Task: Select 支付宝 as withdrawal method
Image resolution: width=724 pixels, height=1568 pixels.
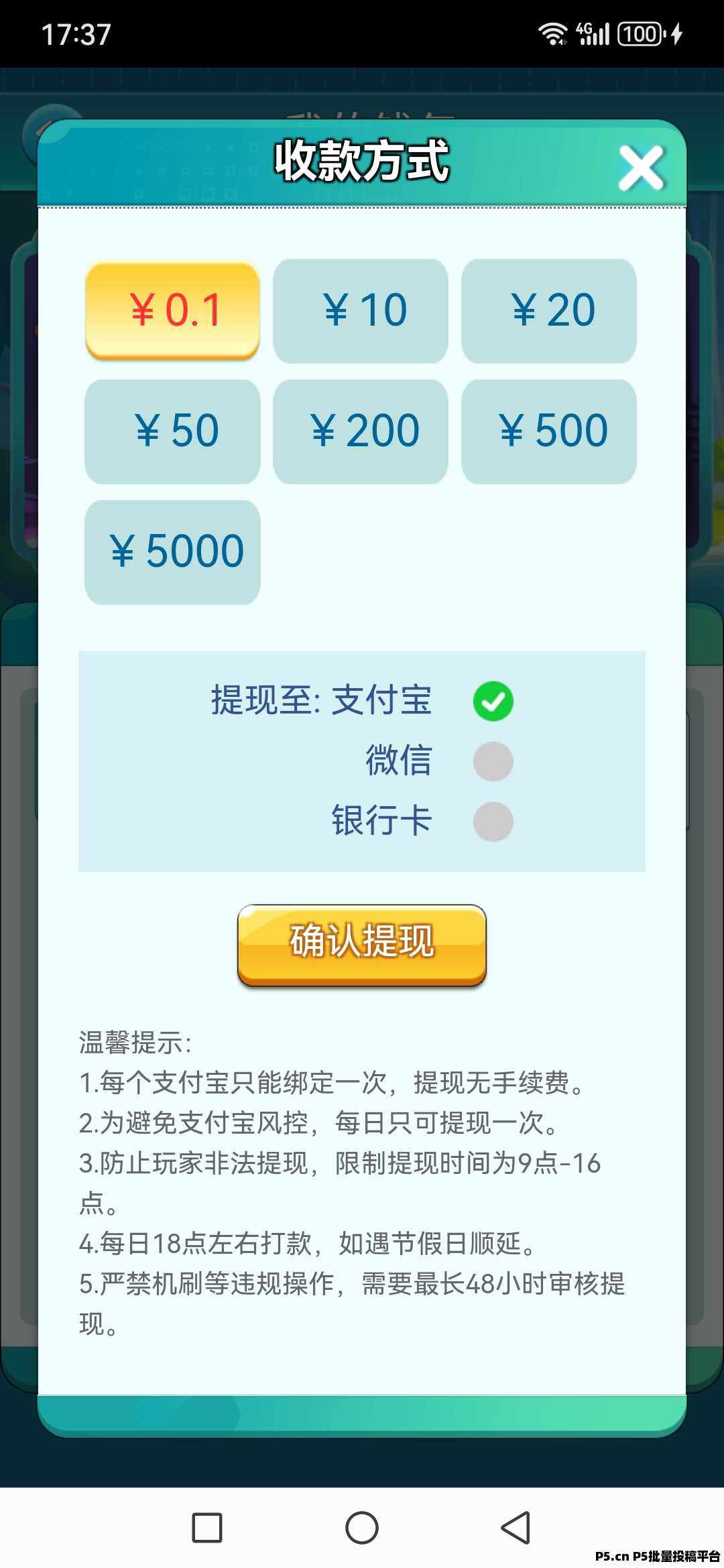Action: [x=493, y=701]
